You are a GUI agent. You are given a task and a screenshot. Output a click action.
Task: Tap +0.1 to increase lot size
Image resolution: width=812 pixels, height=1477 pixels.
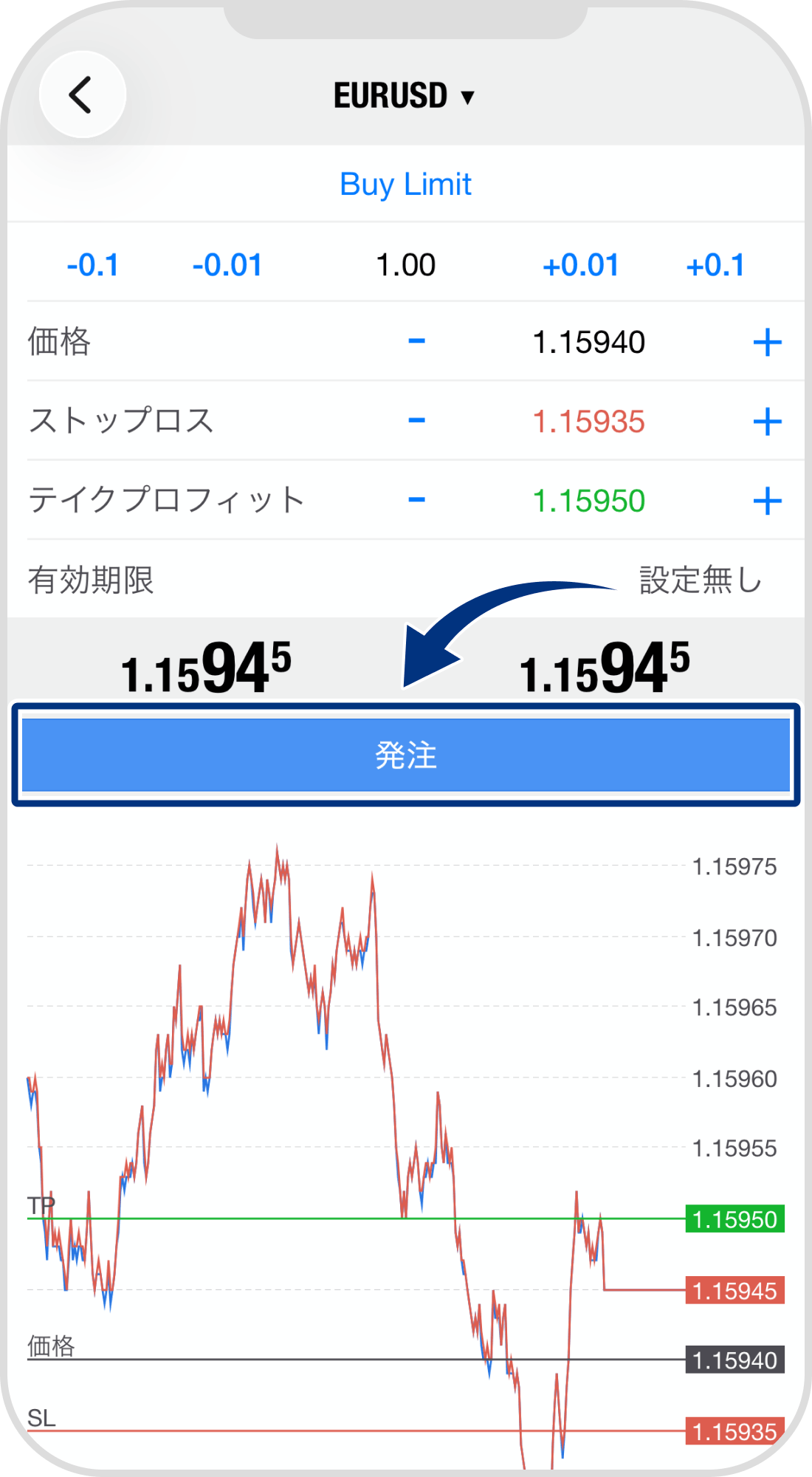coord(717,264)
